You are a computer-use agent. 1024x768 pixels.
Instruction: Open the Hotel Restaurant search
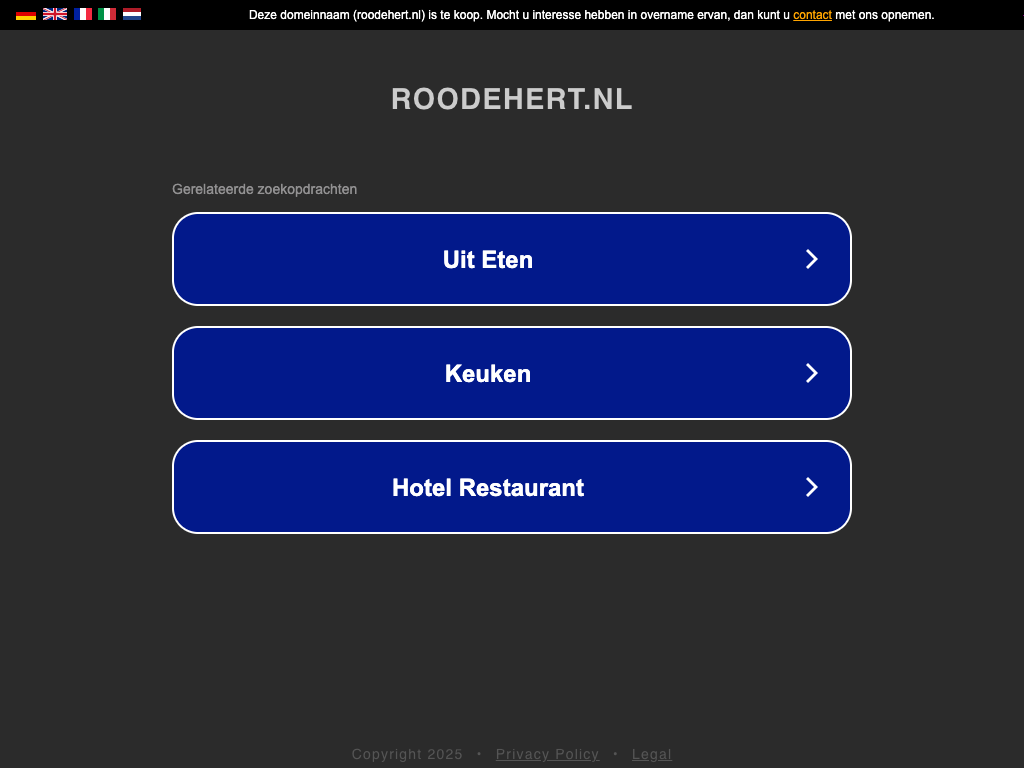point(512,487)
